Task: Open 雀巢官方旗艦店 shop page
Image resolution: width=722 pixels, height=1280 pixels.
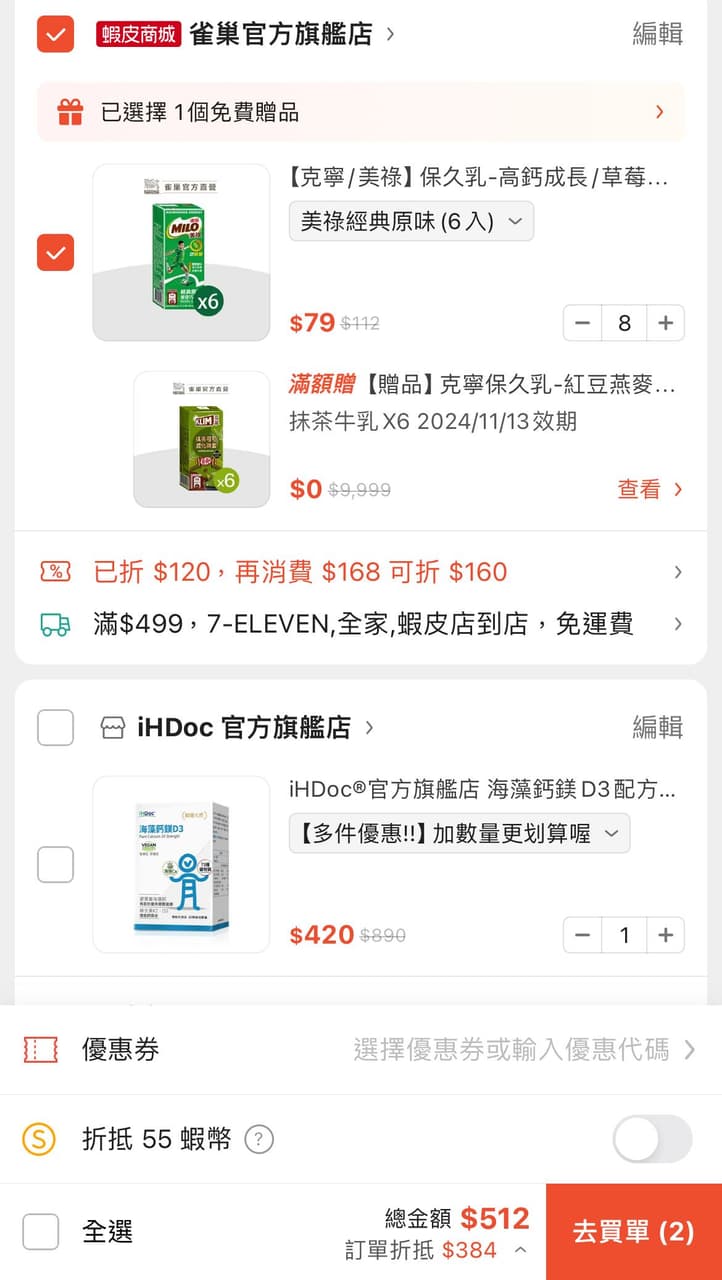Action: pos(280,35)
